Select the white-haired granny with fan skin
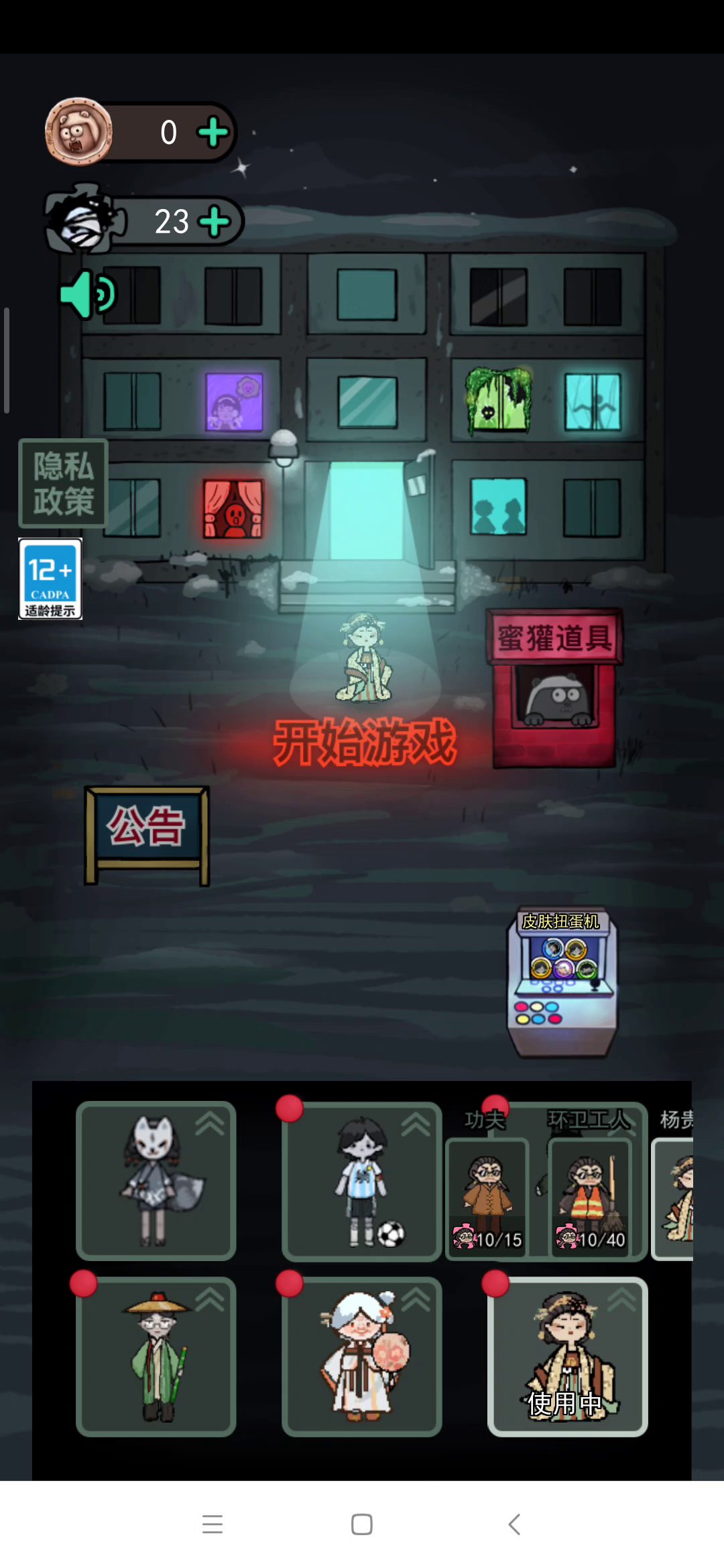 click(362, 1357)
